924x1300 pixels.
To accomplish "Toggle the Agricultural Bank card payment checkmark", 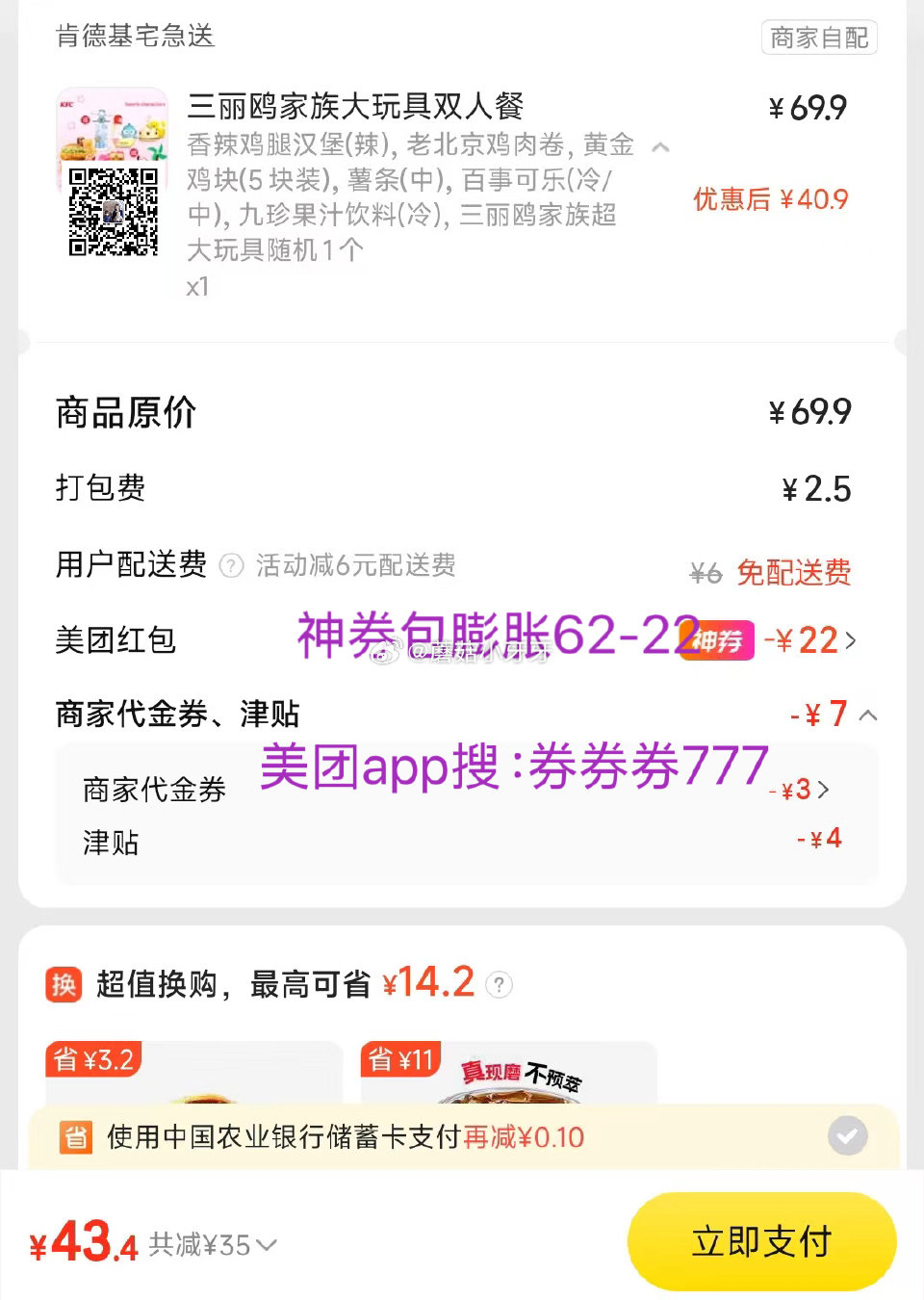I will 847,1136.
